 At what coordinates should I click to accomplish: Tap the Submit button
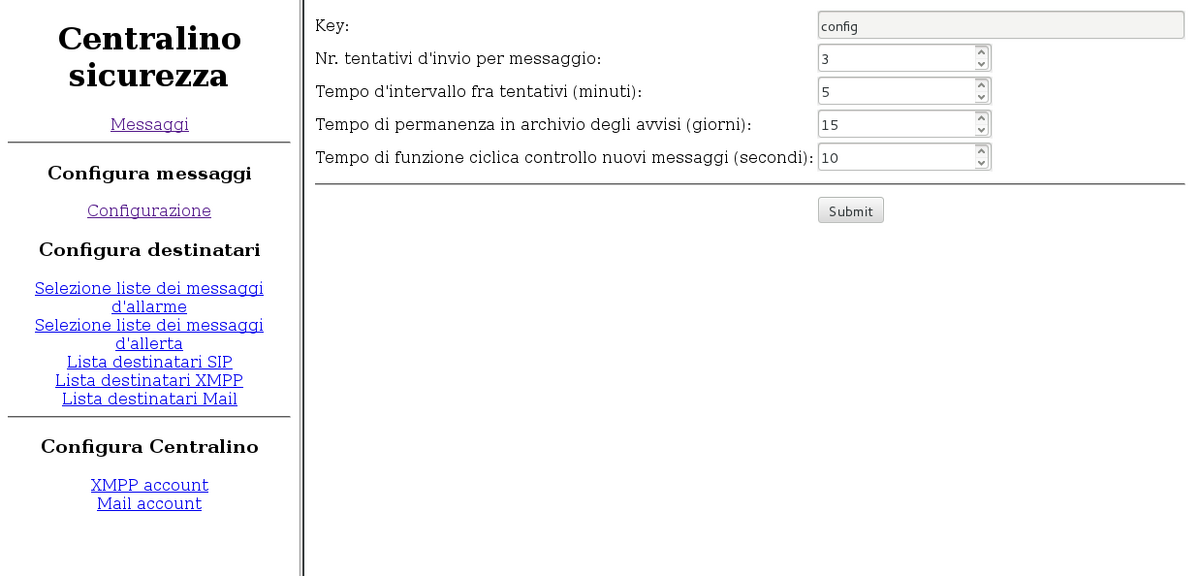point(850,211)
